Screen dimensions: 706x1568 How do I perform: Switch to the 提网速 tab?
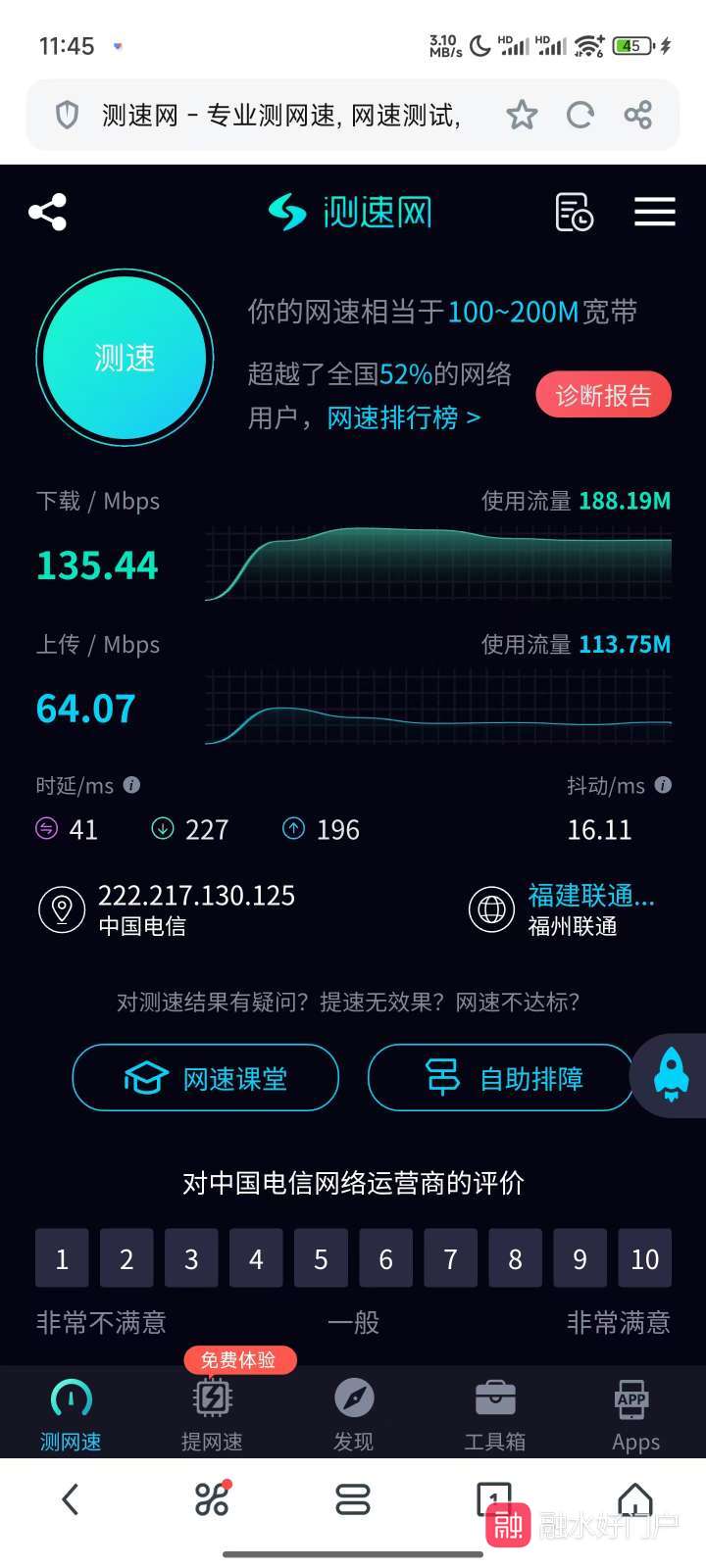click(x=212, y=1413)
